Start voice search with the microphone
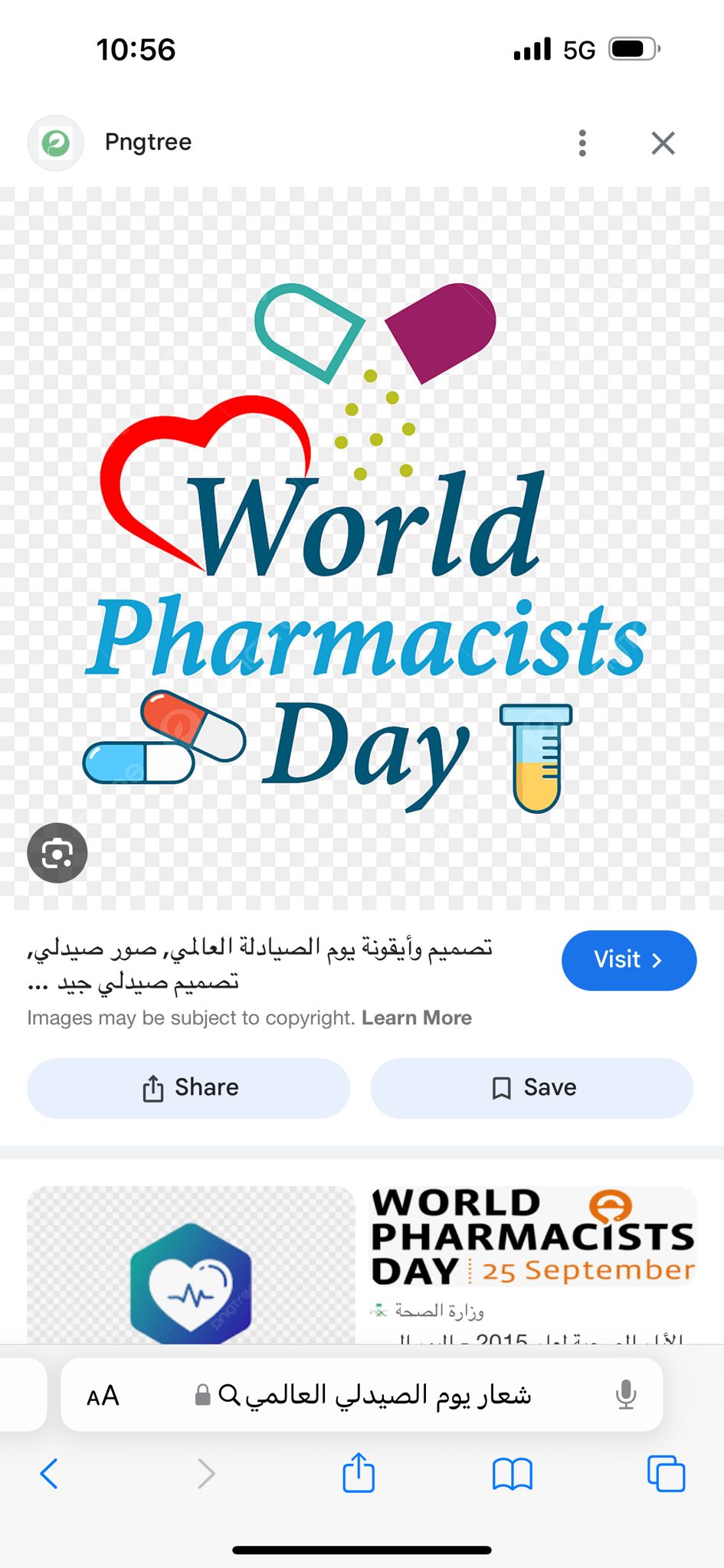 coord(626,1395)
